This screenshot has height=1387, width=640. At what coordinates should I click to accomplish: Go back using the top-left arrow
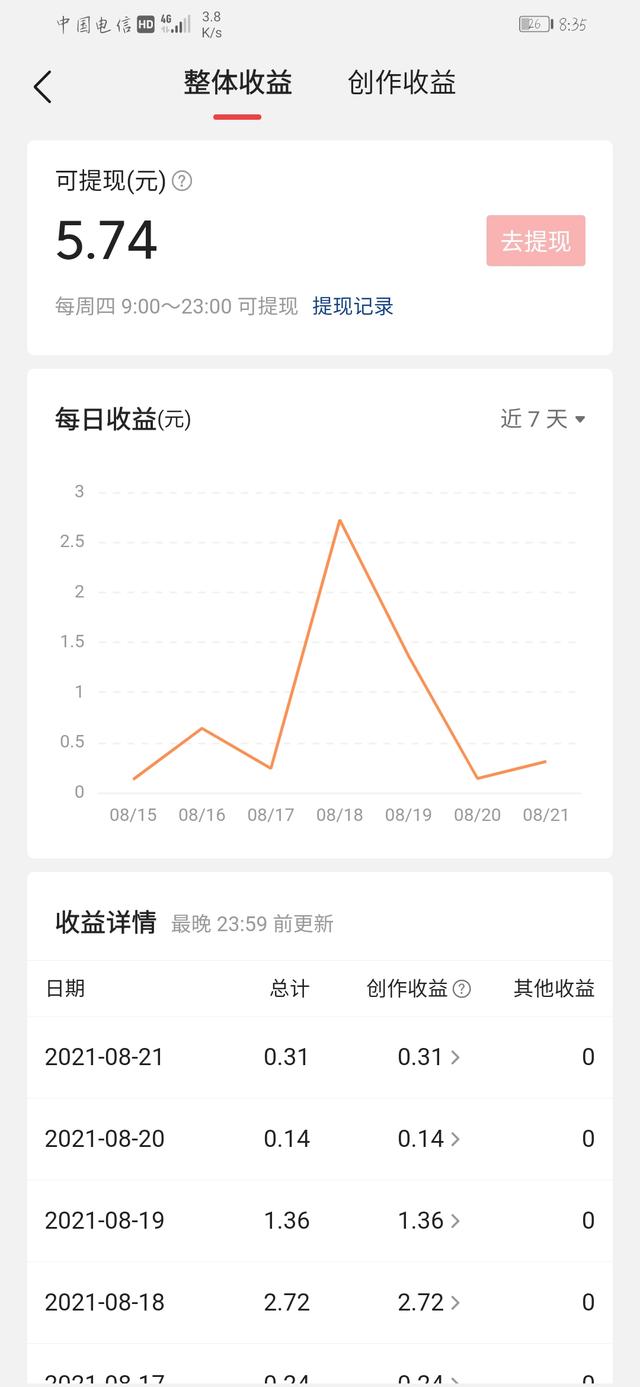pyautogui.click(x=42, y=87)
